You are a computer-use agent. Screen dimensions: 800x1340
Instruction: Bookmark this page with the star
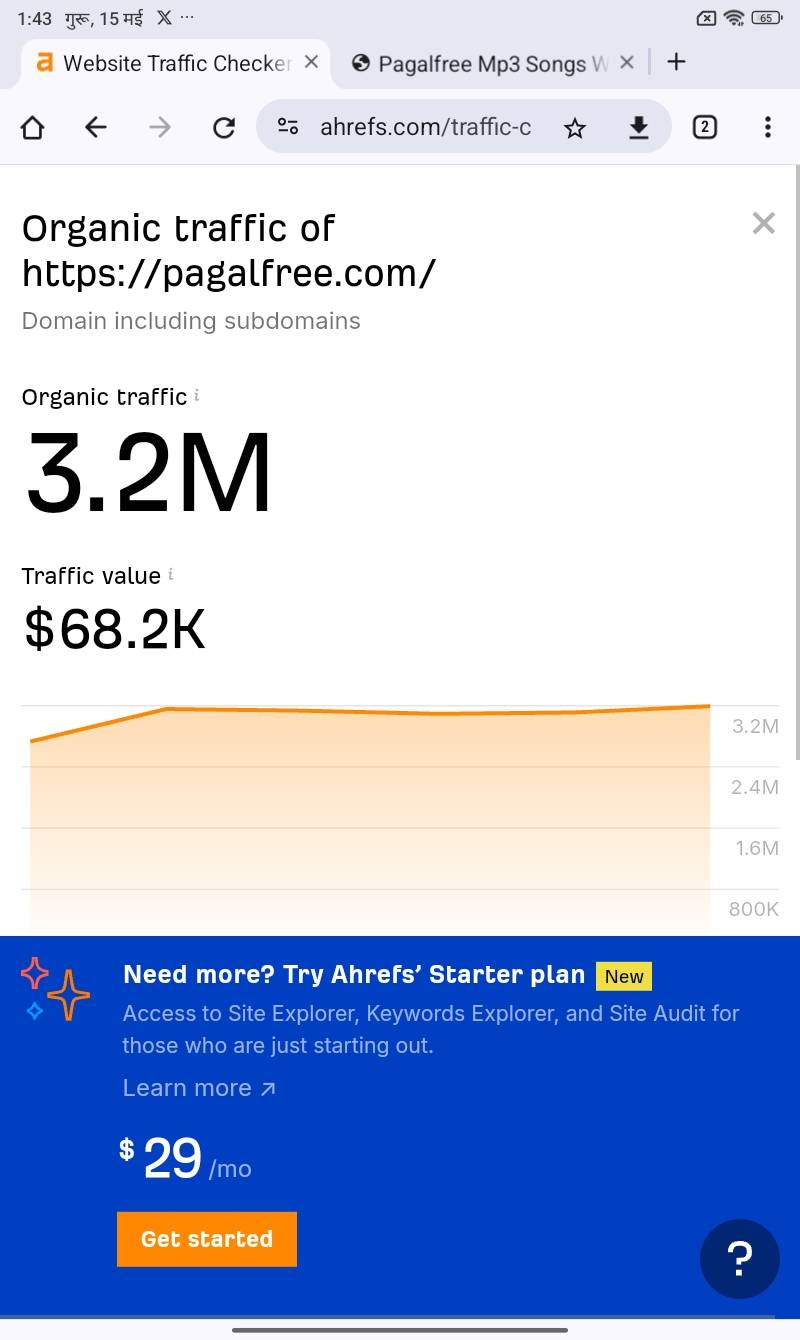pos(574,127)
